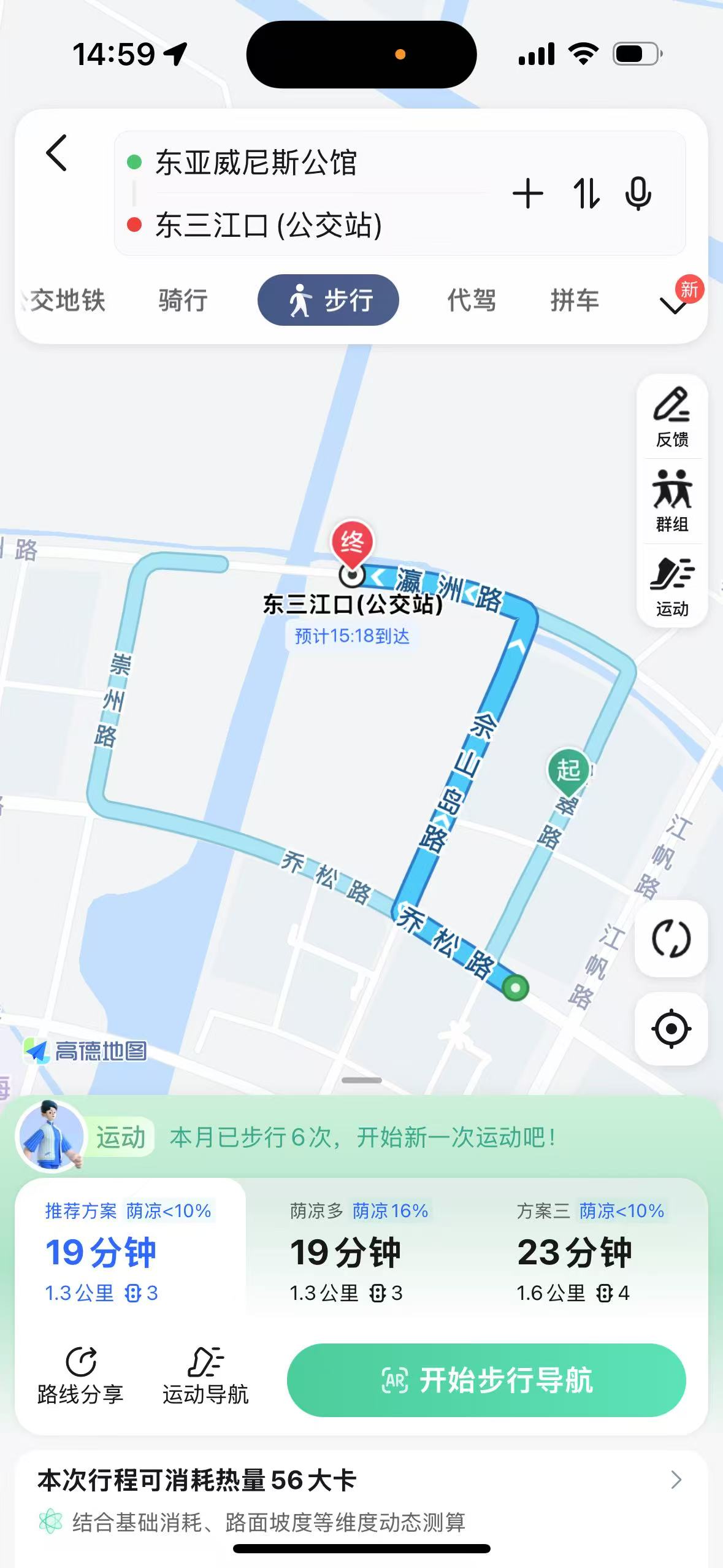Refresh the route
The height and width of the screenshot is (1568, 723).
click(x=671, y=939)
